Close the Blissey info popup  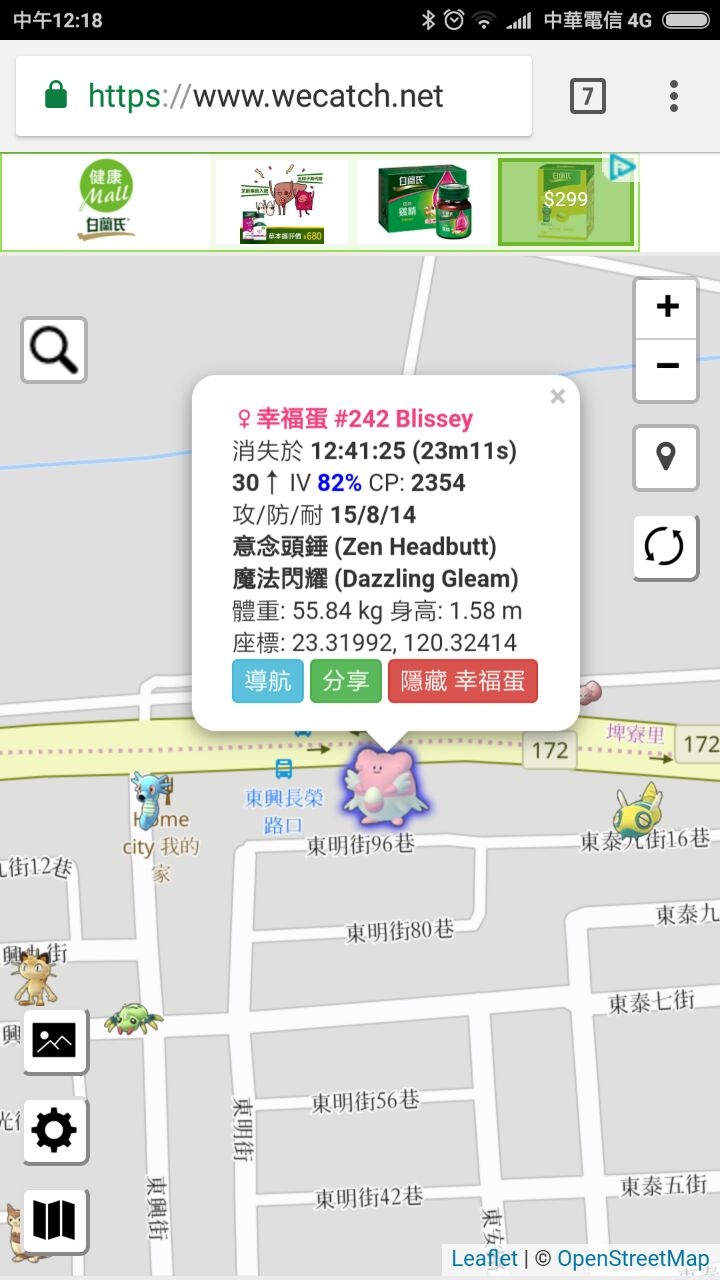[558, 396]
